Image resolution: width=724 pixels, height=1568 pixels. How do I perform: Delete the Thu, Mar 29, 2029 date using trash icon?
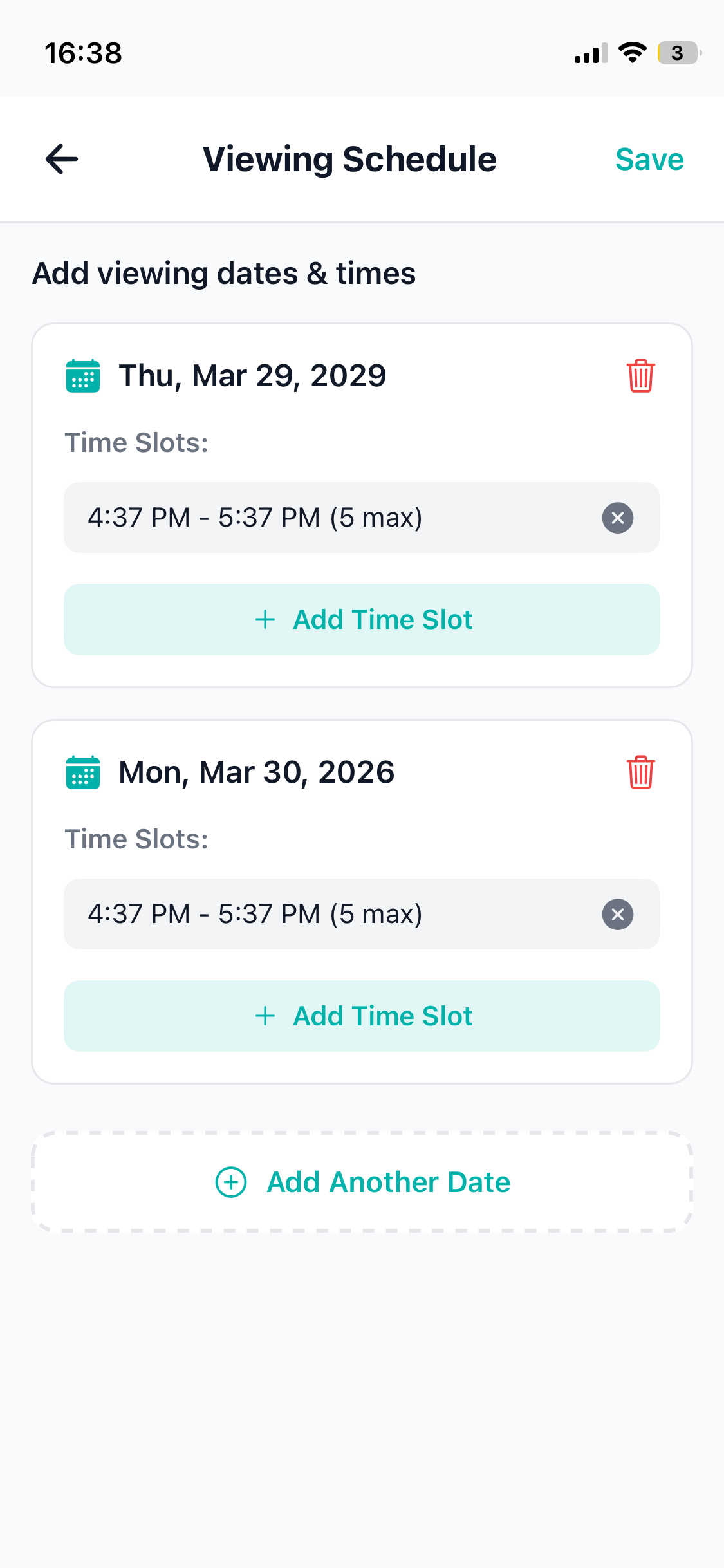point(640,377)
